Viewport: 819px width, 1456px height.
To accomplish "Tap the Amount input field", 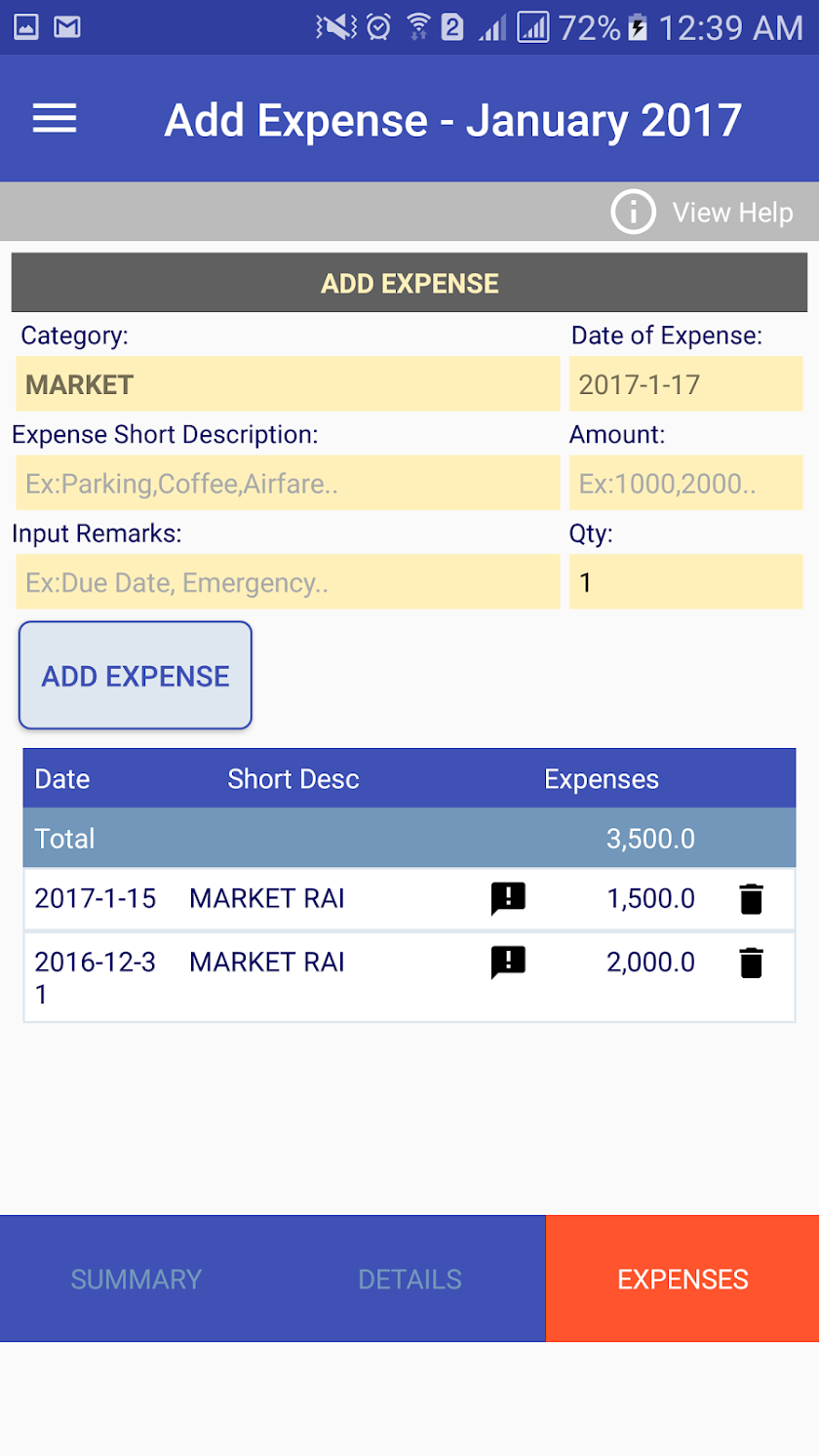I will [685, 484].
